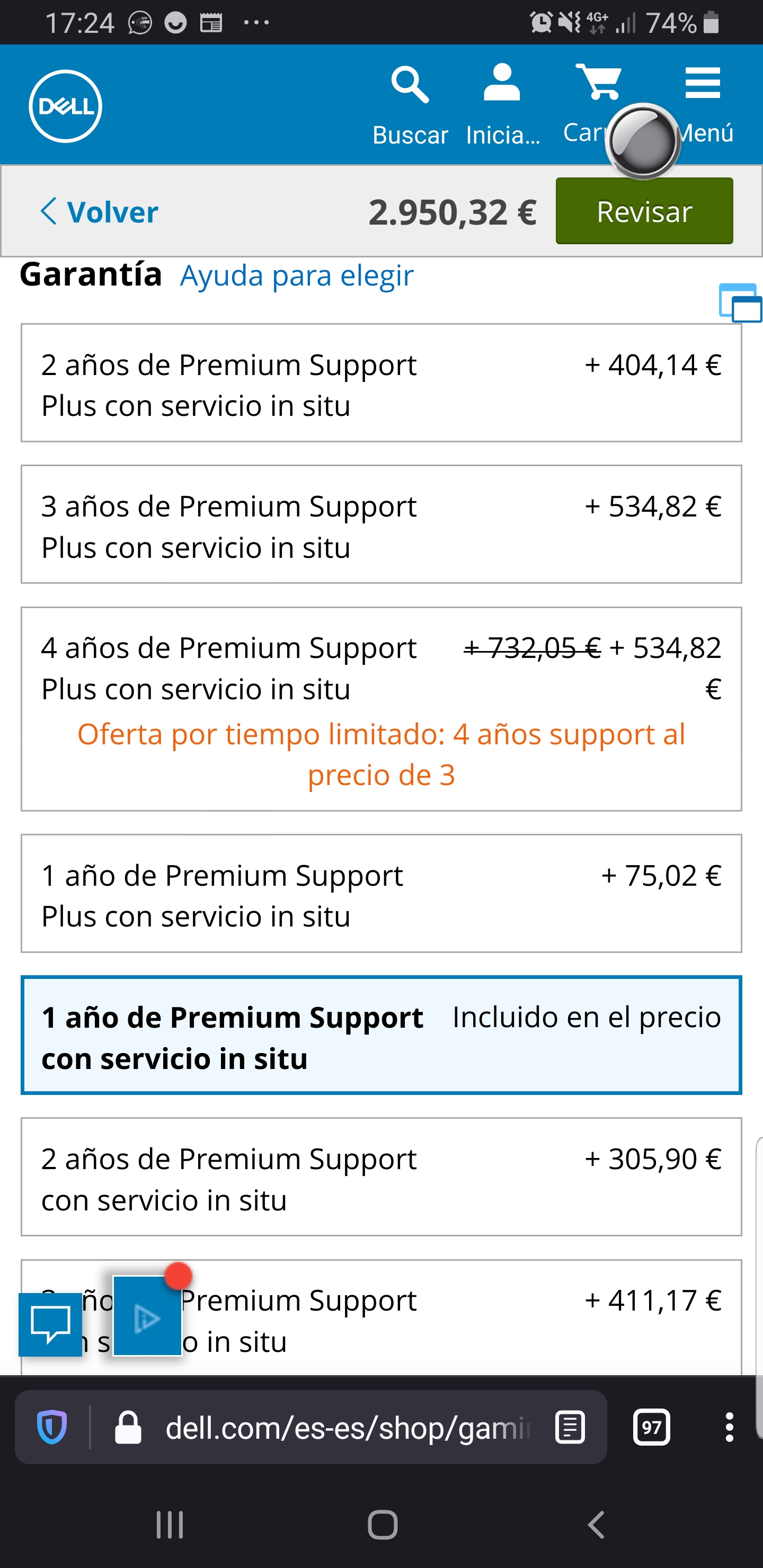Viewport: 763px width, 1568px height.
Task: Select 2 años Premium Support Plus for 404,14 €
Action: coord(381,384)
